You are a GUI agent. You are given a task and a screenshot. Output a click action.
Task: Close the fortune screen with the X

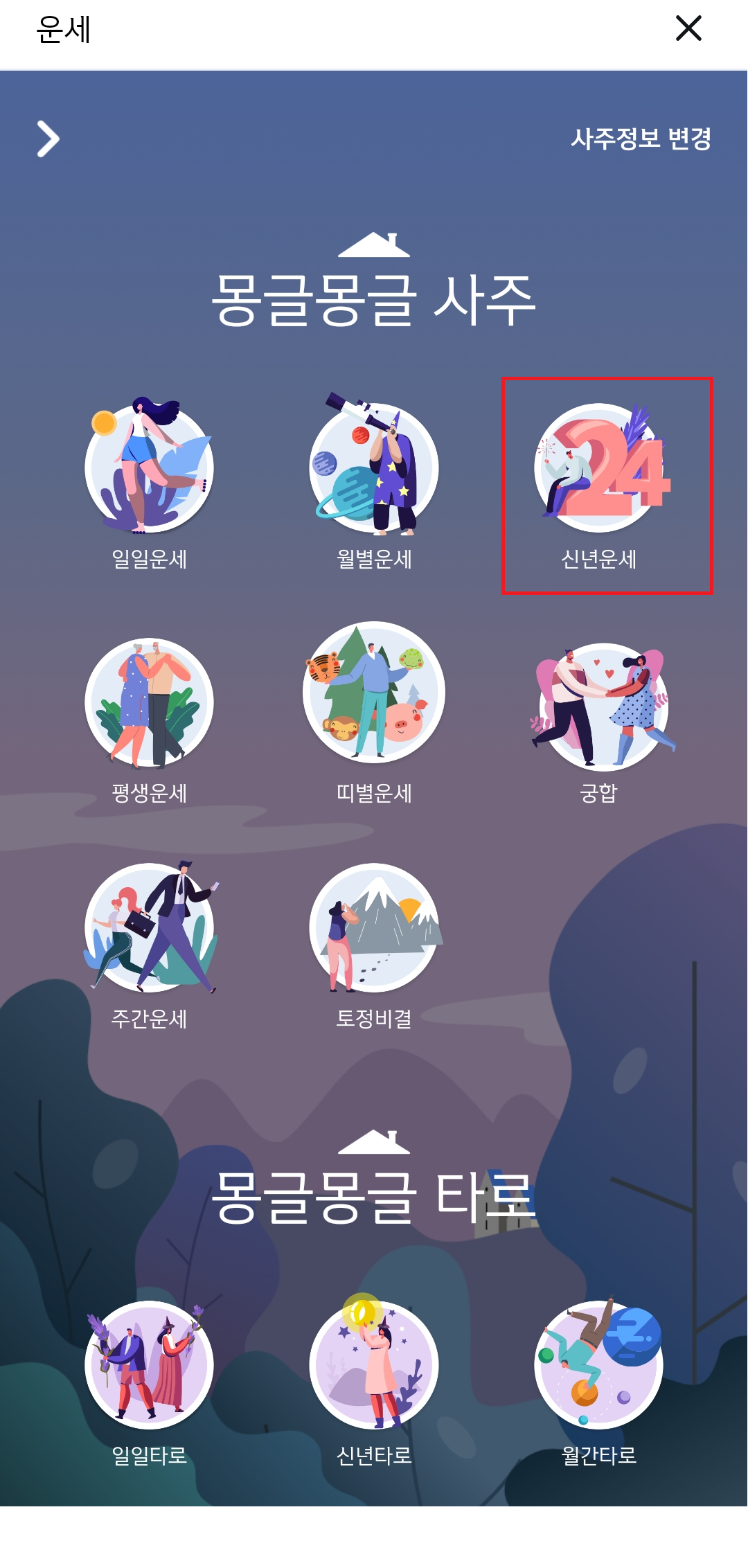(690, 29)
